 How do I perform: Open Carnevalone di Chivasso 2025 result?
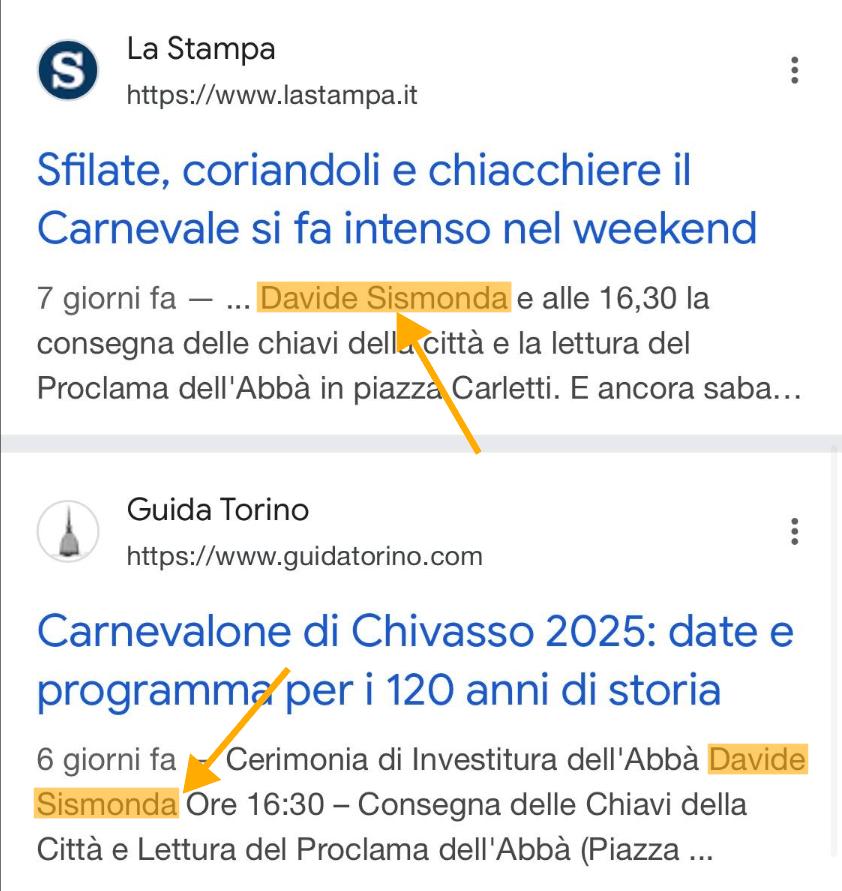(x=415, y=660)
